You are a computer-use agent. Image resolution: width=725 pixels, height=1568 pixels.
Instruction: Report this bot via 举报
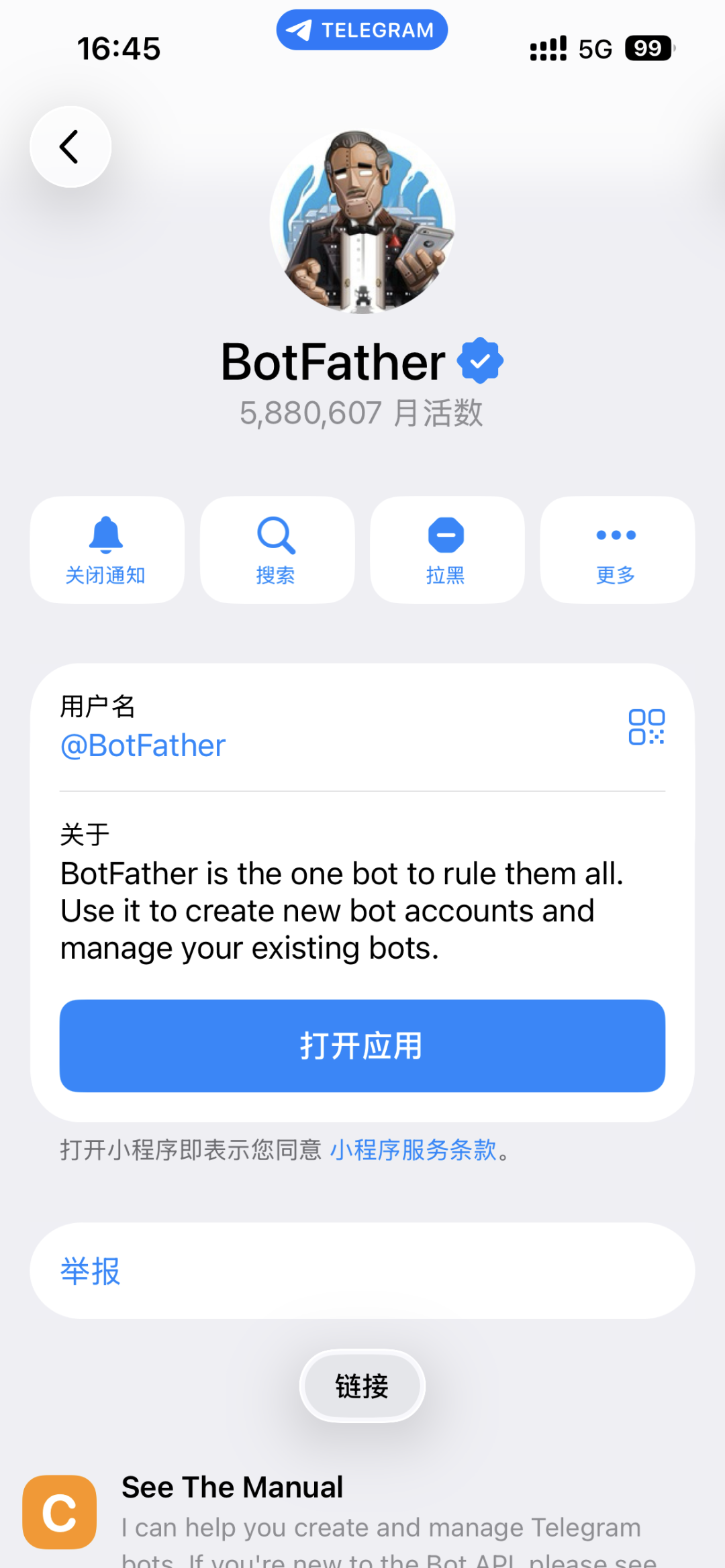click(91, 1271)
